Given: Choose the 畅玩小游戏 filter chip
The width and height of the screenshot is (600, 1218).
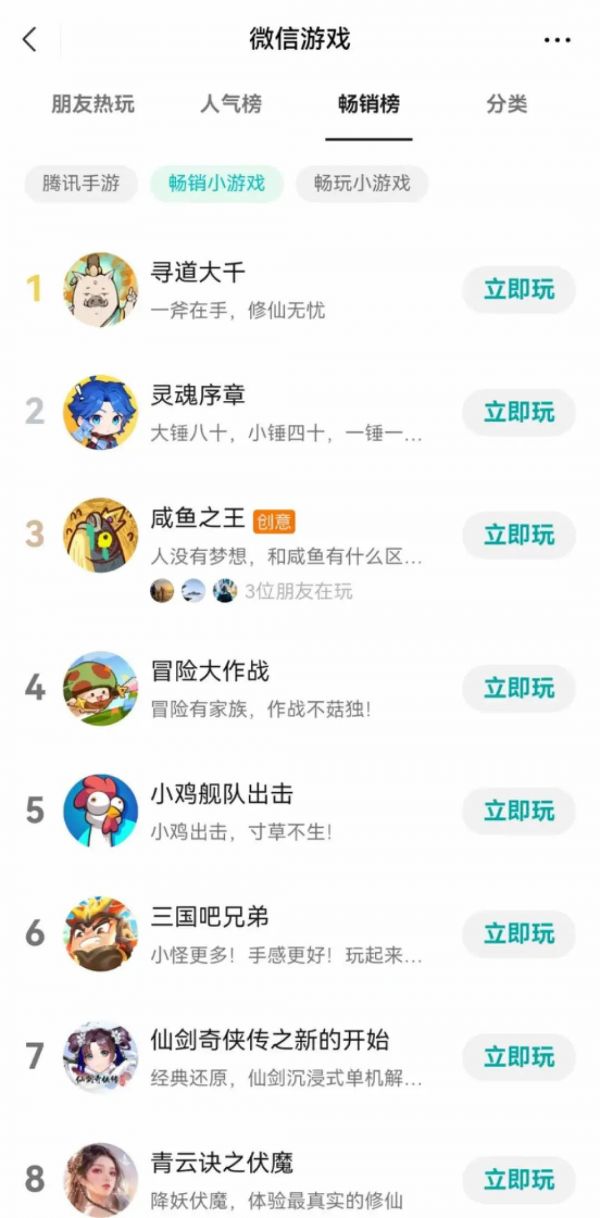Looking at the screenshot, I should click(362, 183).
